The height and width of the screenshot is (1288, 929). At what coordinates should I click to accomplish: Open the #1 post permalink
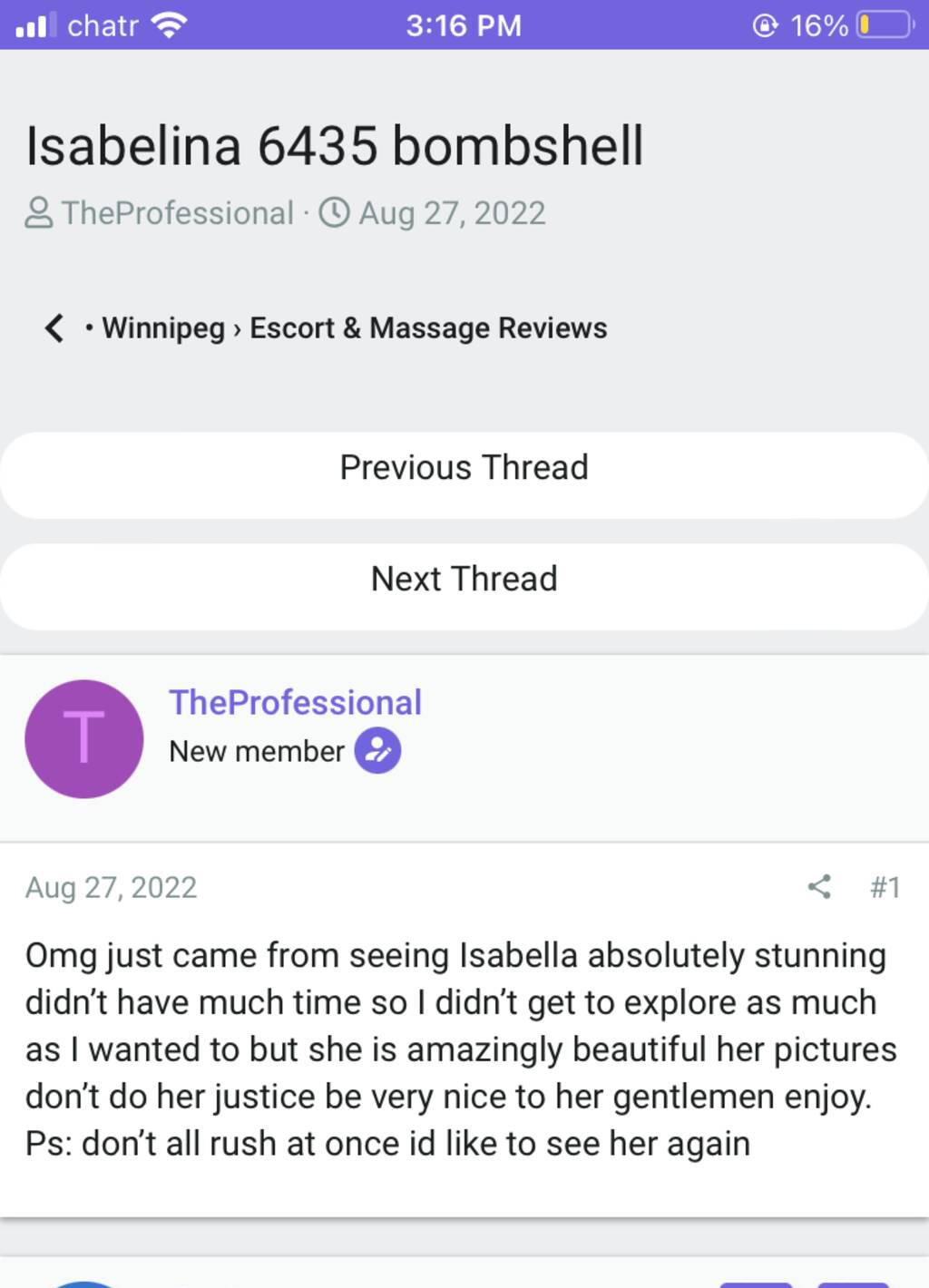(x=885, y=886)
